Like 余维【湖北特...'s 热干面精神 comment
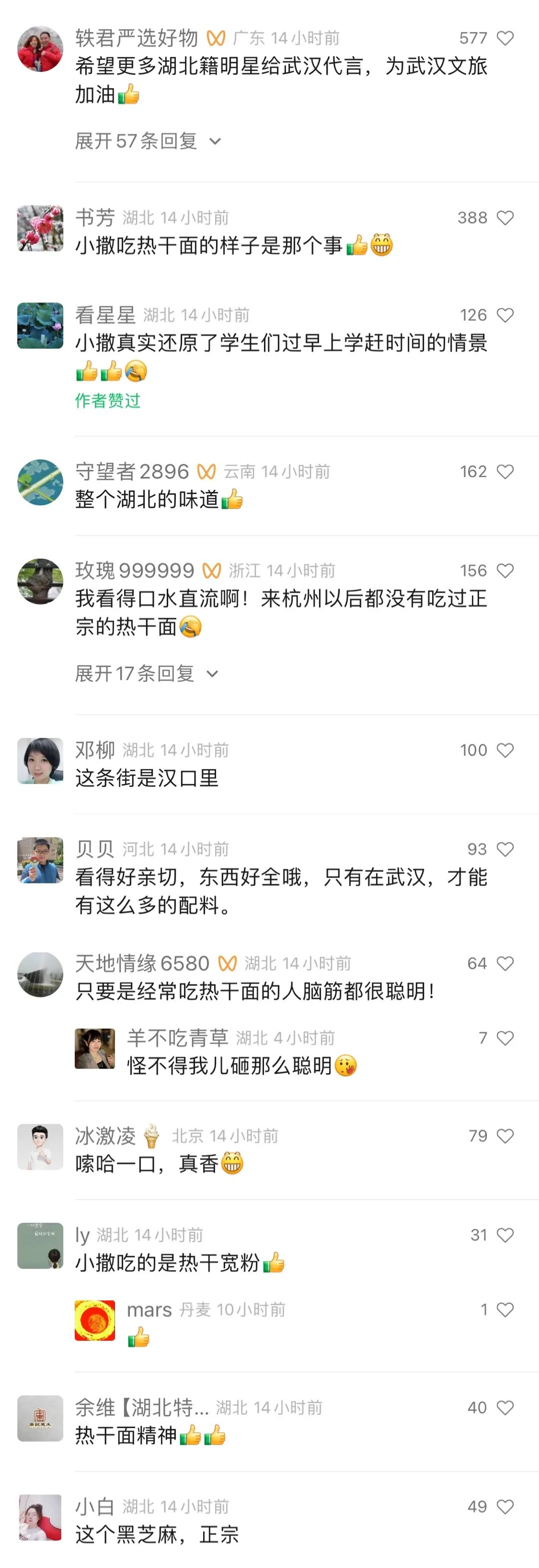 click(x=505, y=1408)
